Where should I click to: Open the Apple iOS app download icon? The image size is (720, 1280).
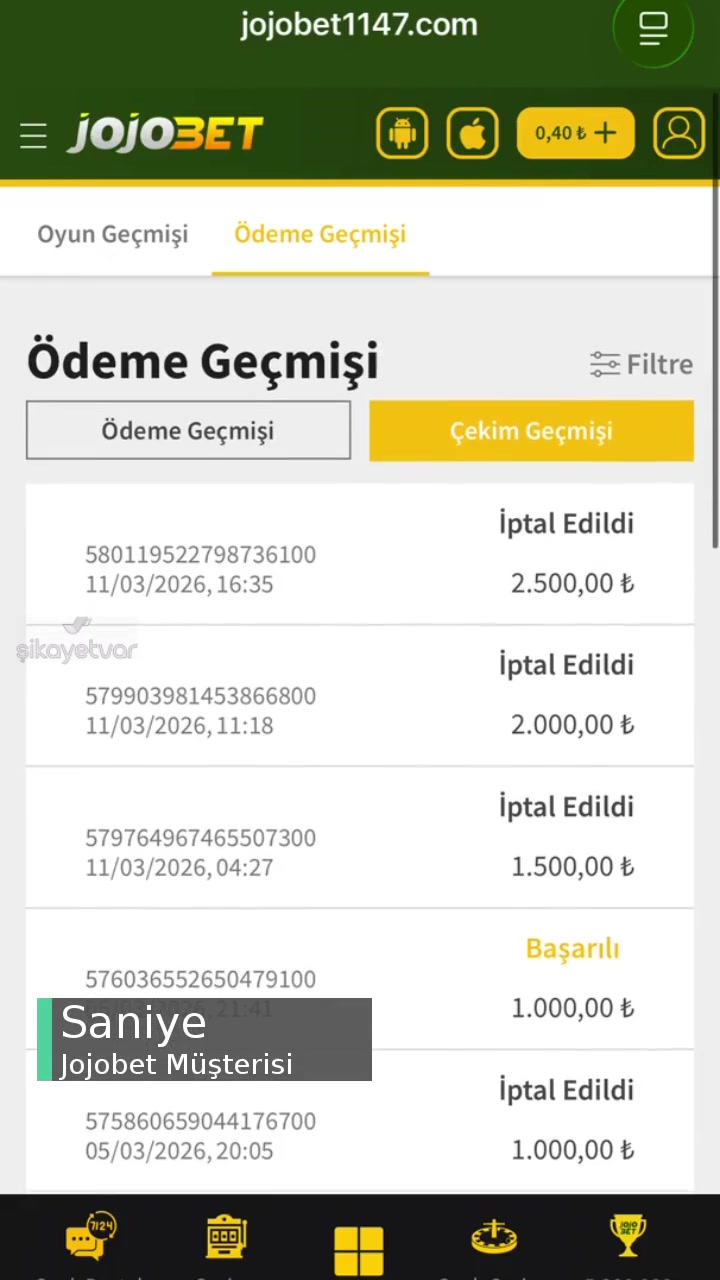click(472, 133)
